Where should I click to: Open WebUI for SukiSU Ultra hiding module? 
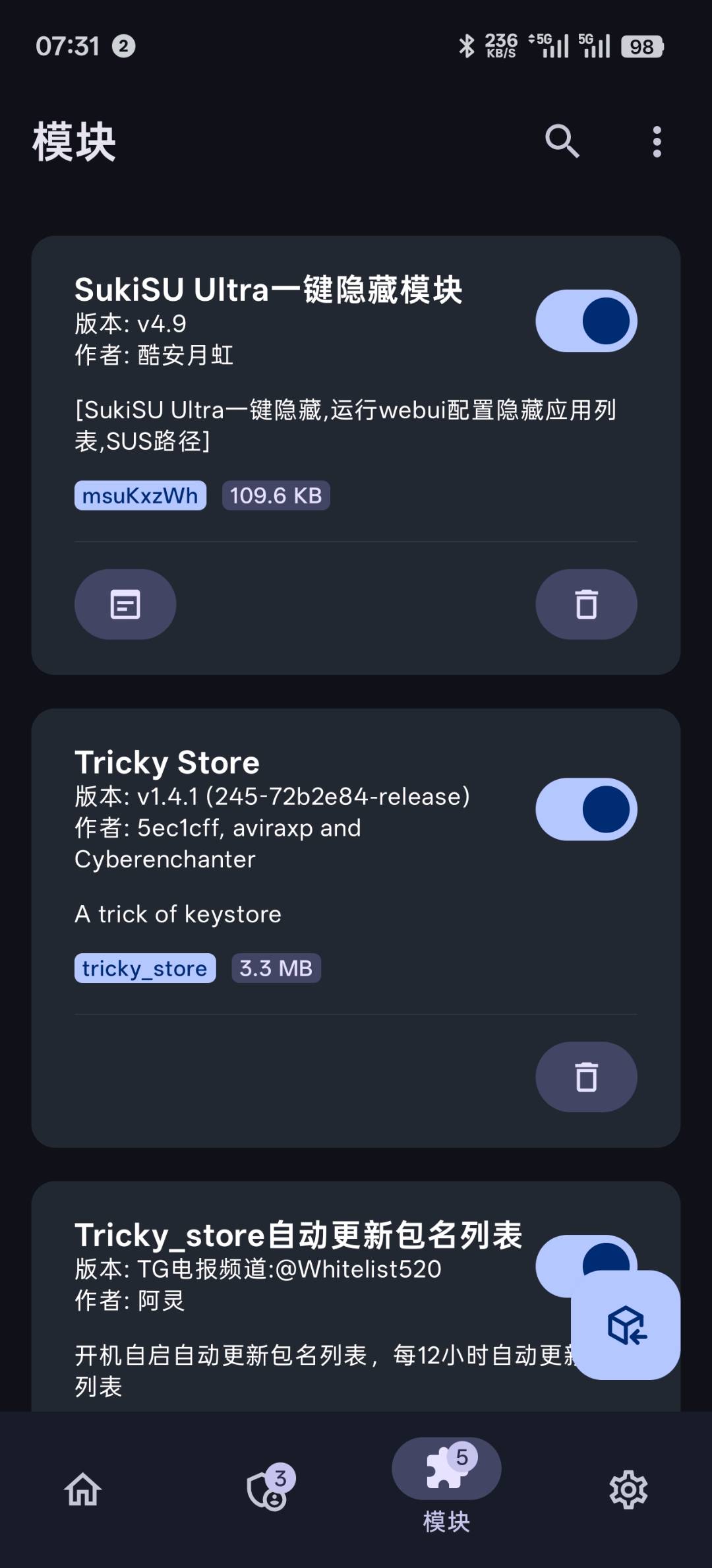[x=125, y=604]
